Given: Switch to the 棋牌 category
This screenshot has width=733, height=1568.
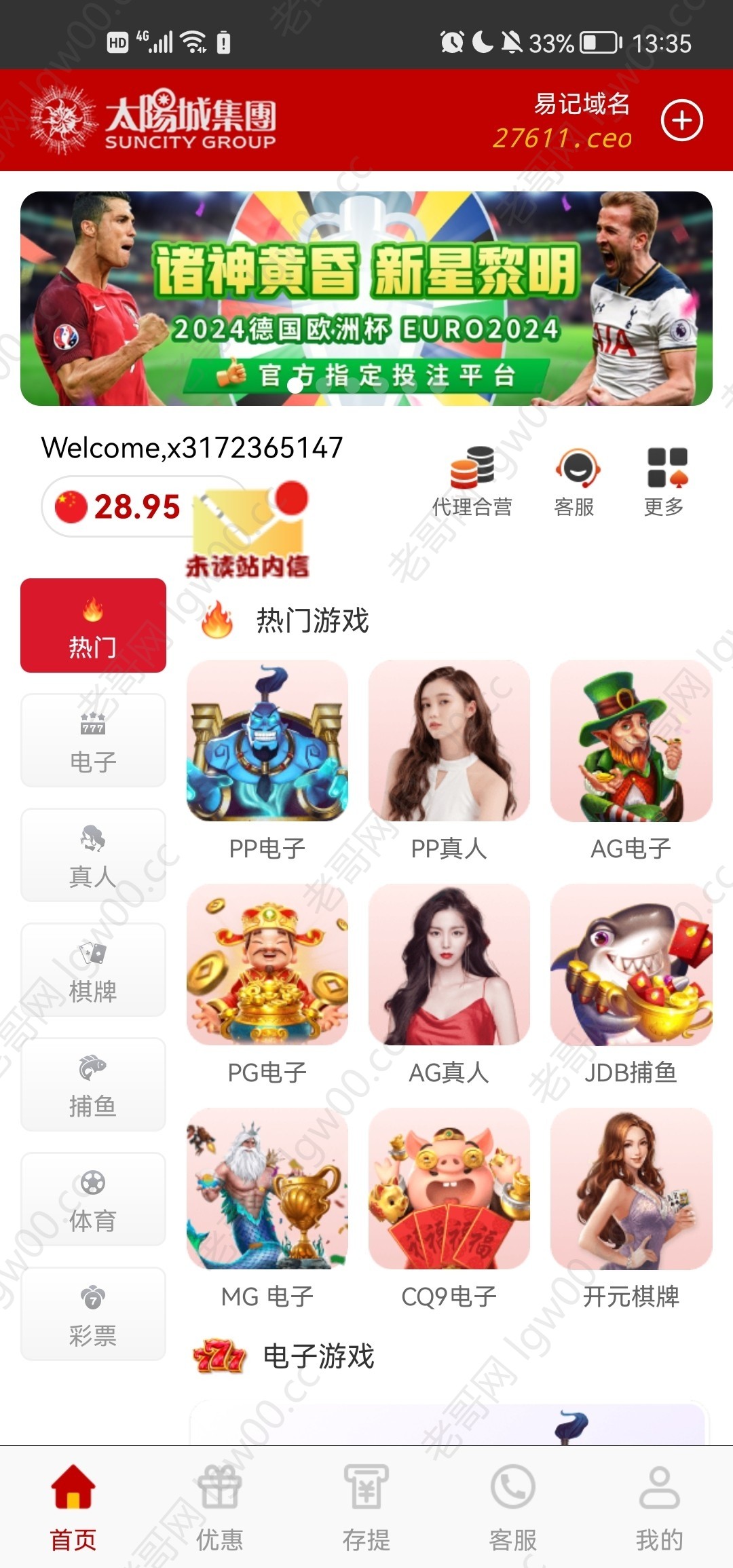Looking at the screenshot, I should (93, 970).
